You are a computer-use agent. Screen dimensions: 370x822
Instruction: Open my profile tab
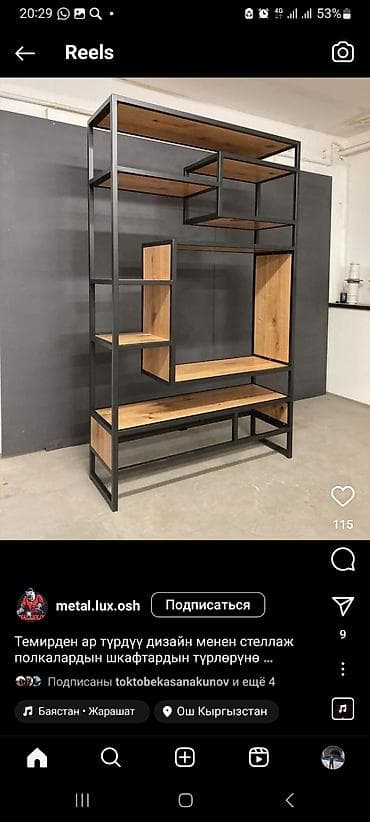(333, 758)
